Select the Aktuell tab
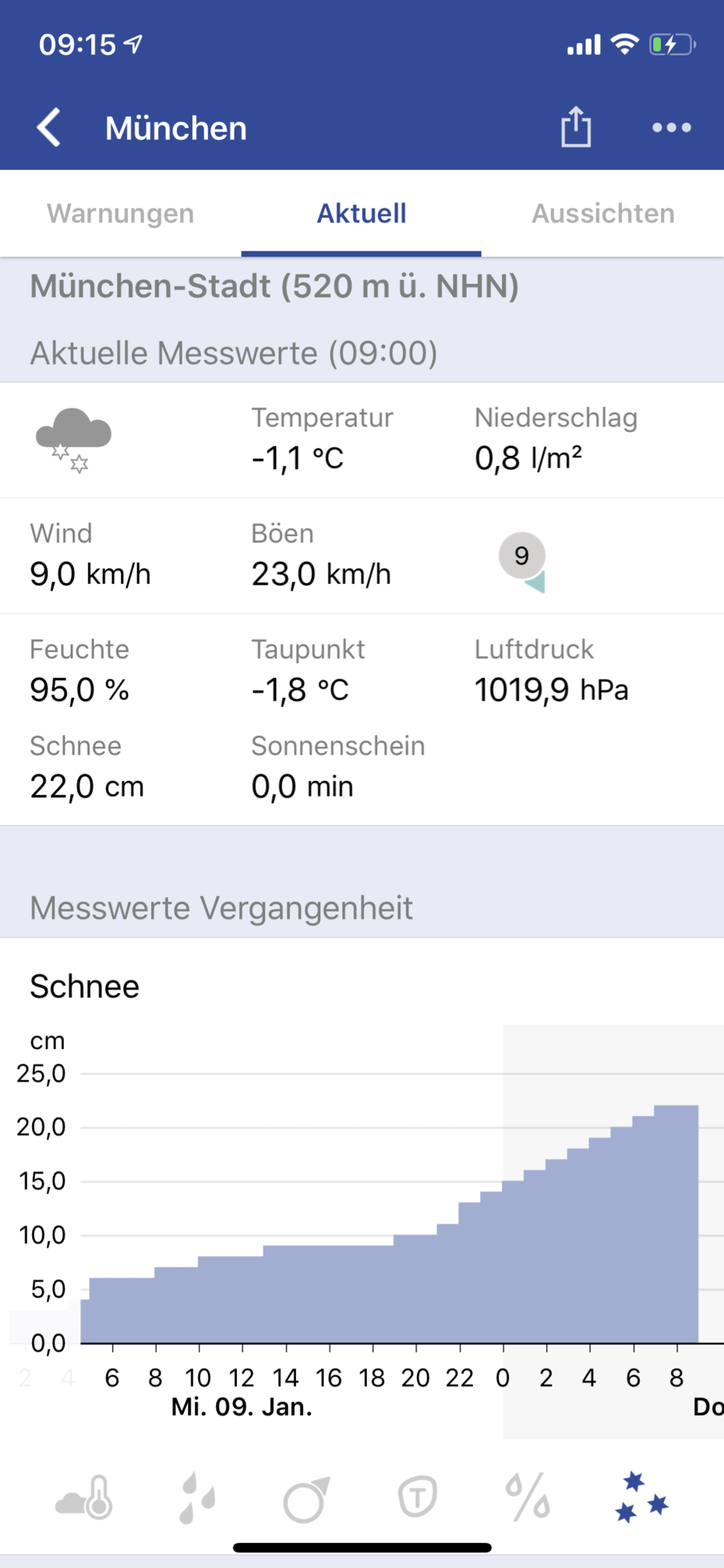Viewport: 724px width, 1568px height. pyautogui.click(x=361, y=213)
